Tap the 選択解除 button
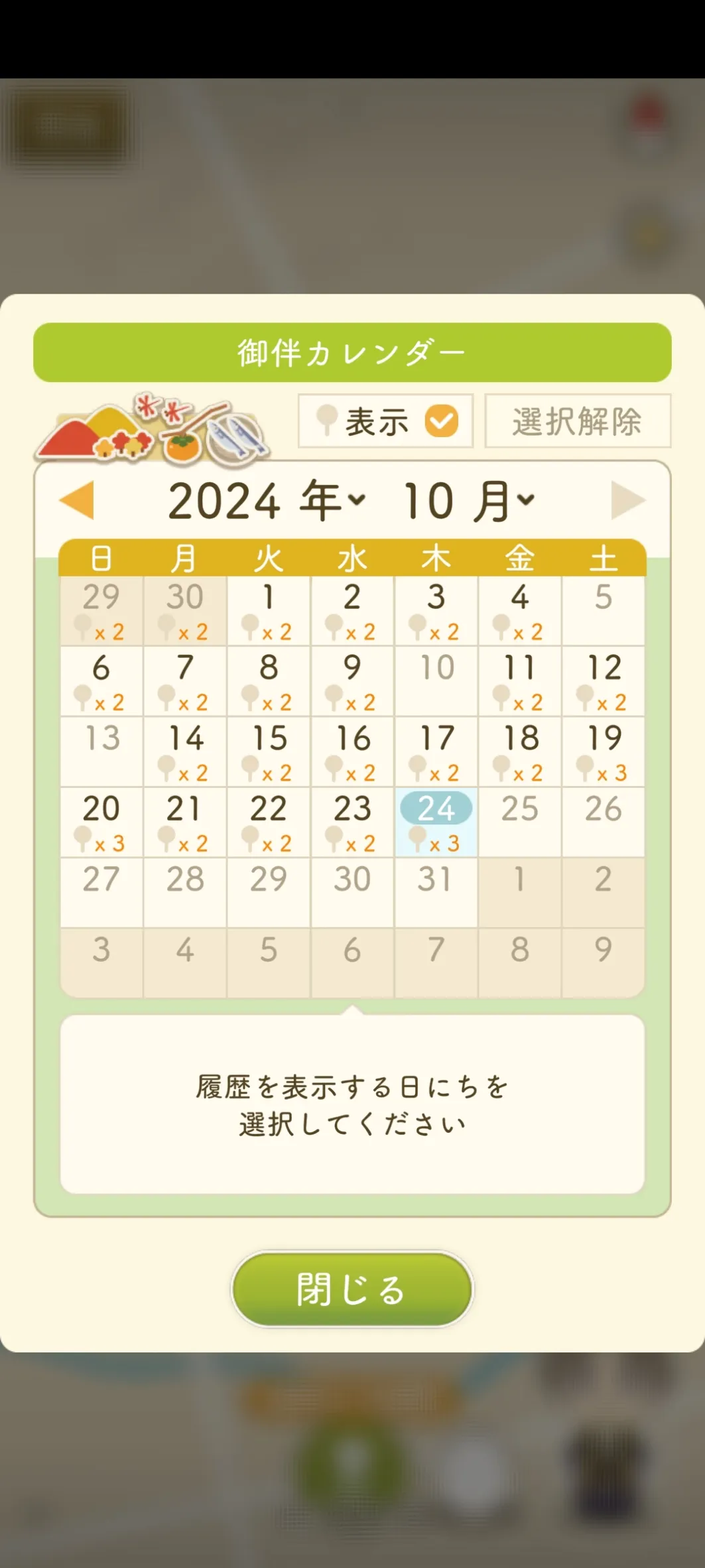The image size is (705, 1568). point(578,421)
